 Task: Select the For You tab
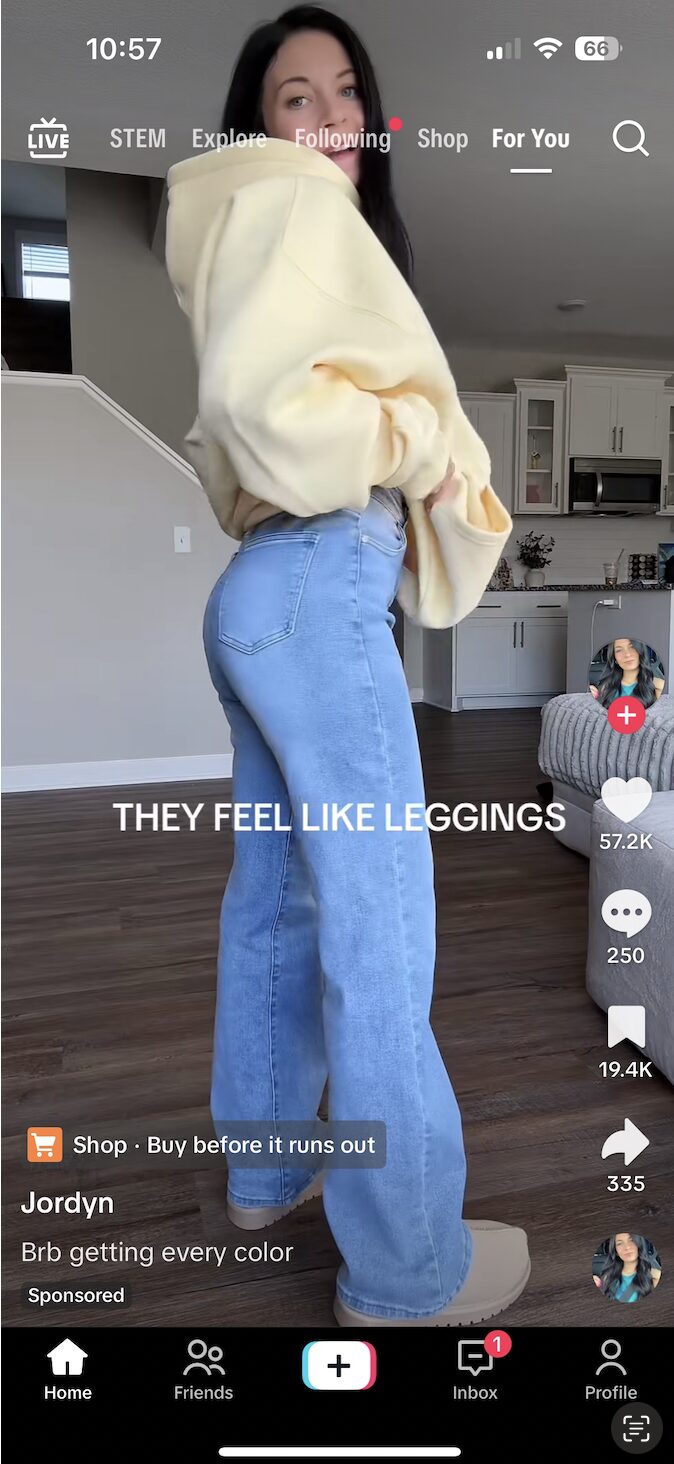530,139
